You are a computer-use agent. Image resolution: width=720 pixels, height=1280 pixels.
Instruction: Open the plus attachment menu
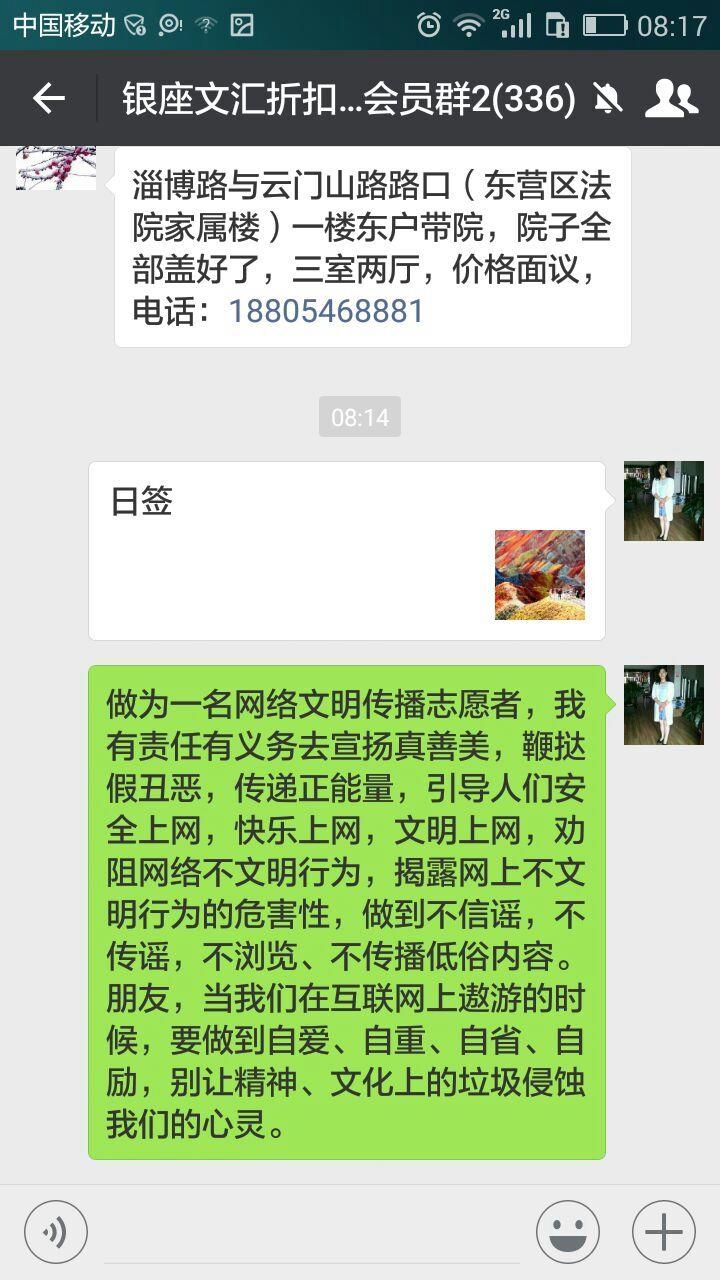click(x=664, y=1232)
